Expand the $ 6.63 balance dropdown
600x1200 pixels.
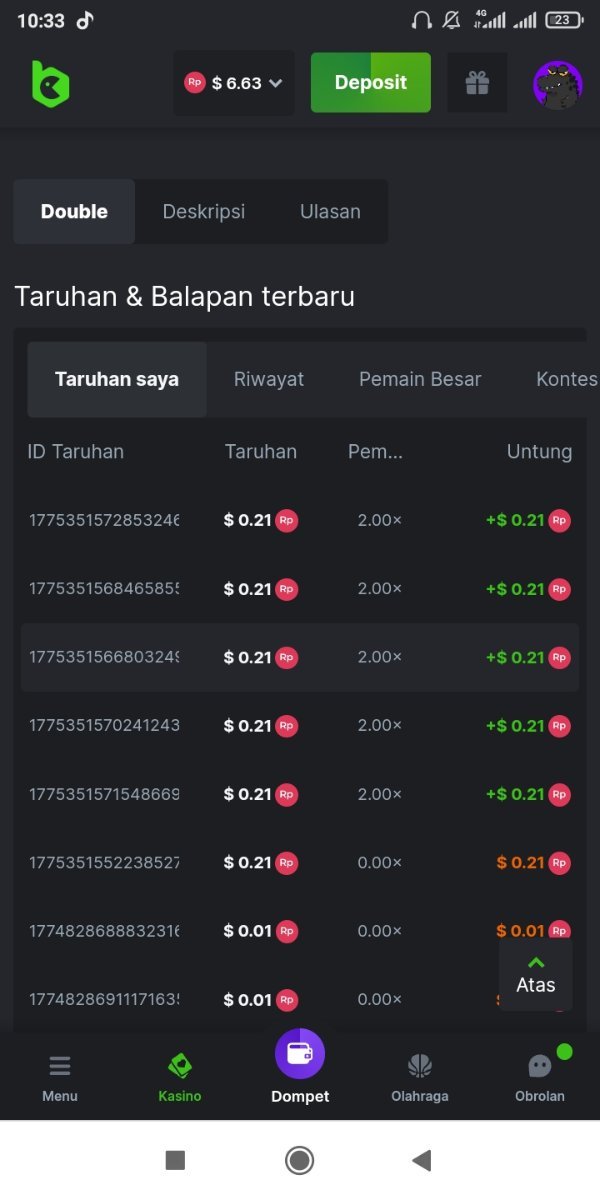pos(234,83)
